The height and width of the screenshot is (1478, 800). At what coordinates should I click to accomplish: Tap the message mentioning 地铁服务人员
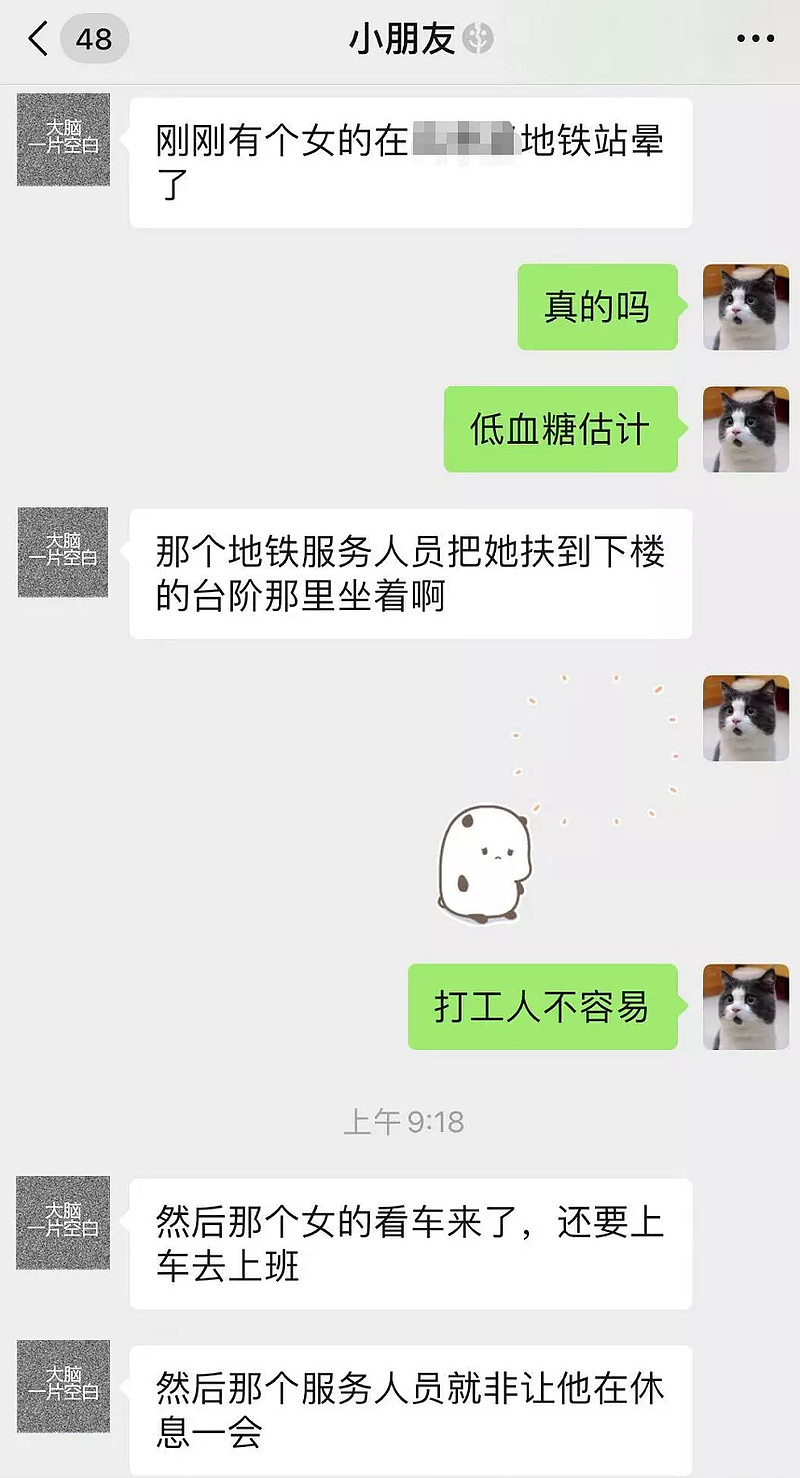coord(410,575)
